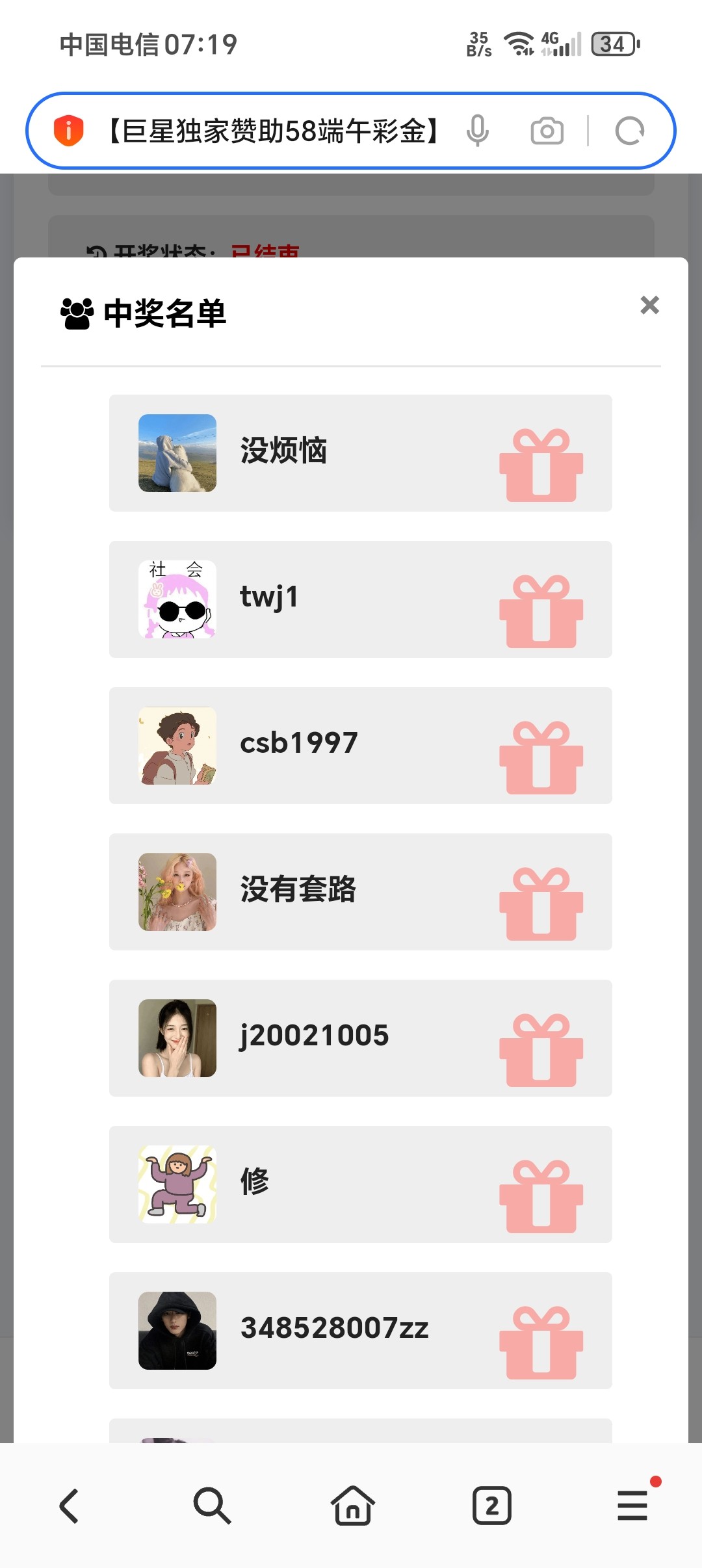The width and height of the screenshot is (702, 1568).
Task: Tap the red site logo in address bar
Action: tap(68, 131)
